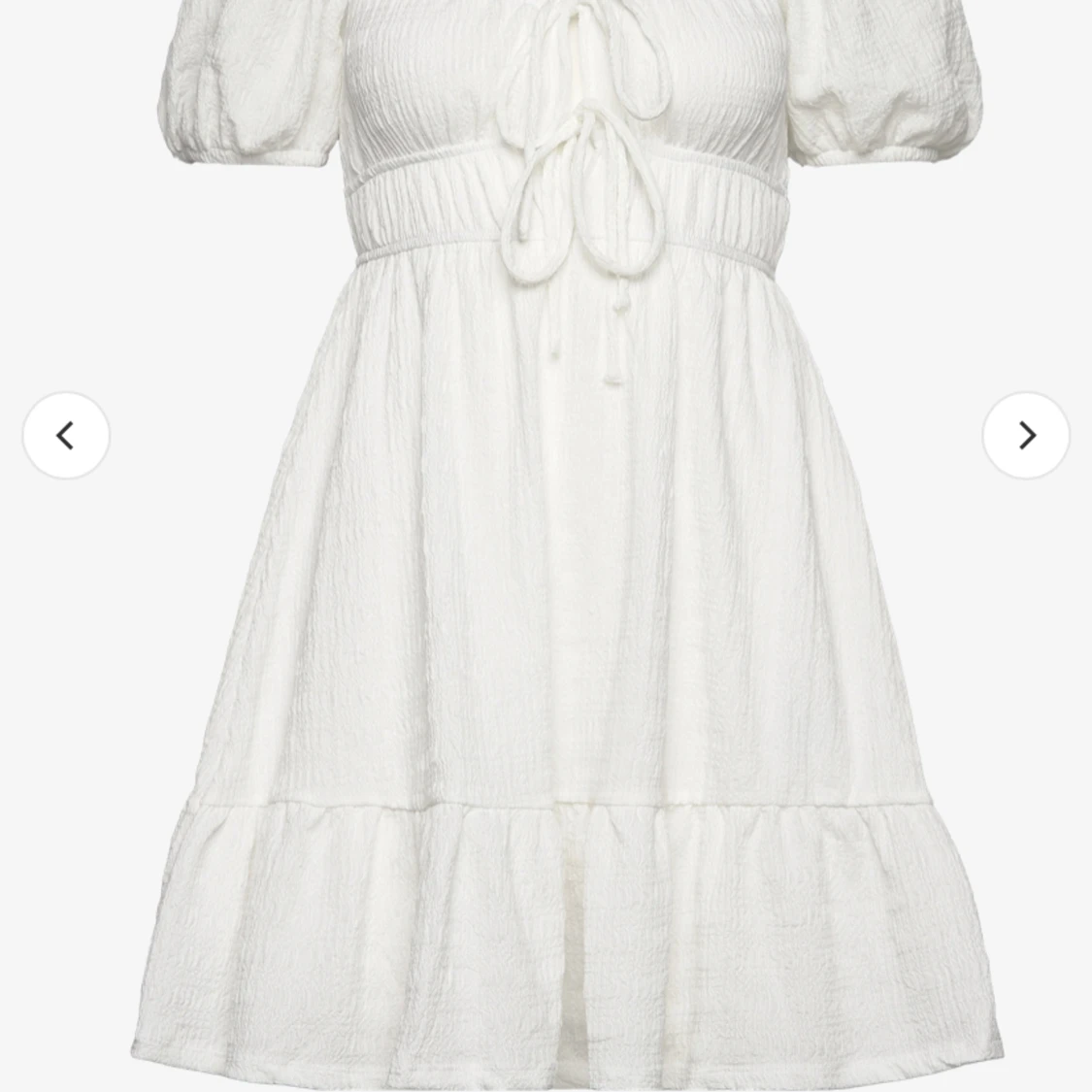The height and width of the screenshot is (1092, 1092).
Task: Show the next product photo
Action: 1026,435
